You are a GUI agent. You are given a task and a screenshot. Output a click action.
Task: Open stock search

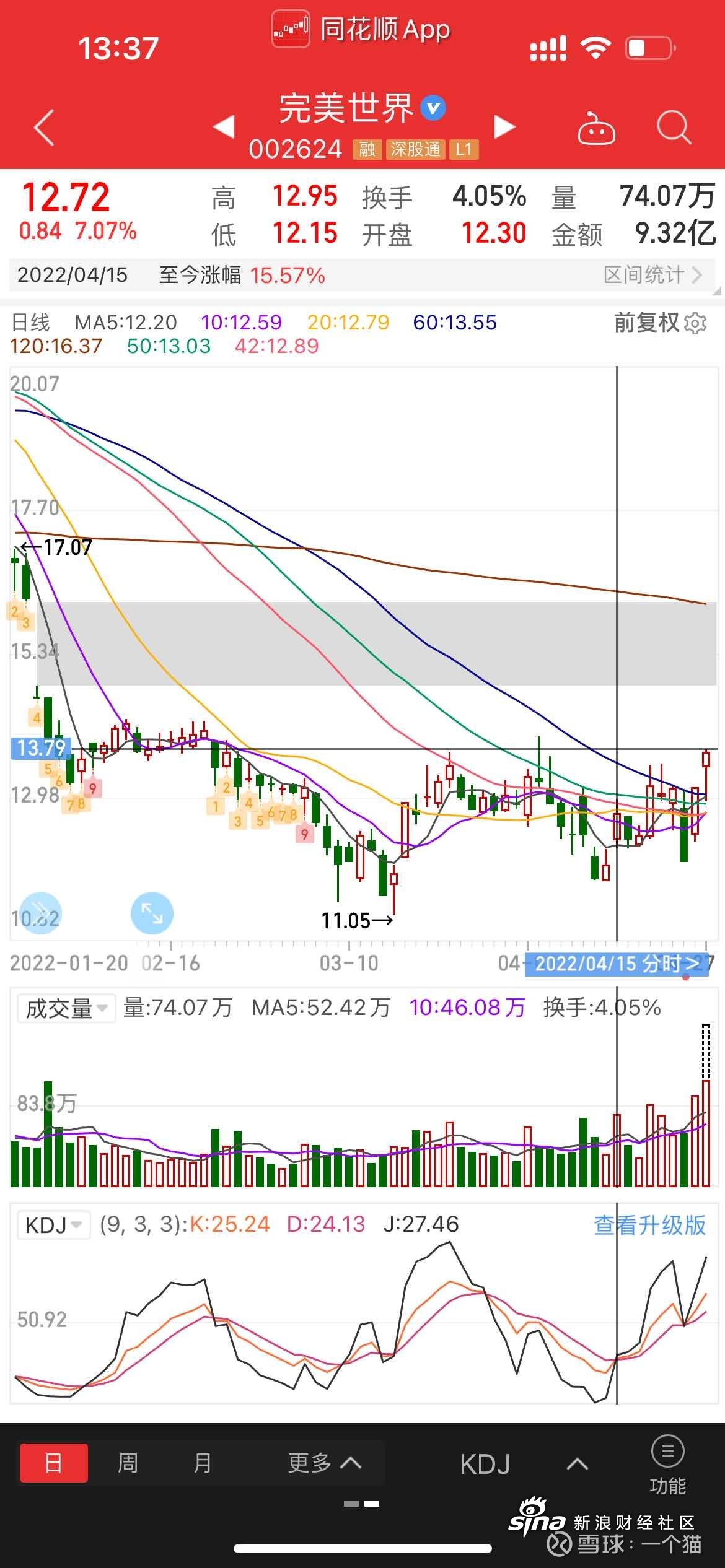[x=674, y=128]
